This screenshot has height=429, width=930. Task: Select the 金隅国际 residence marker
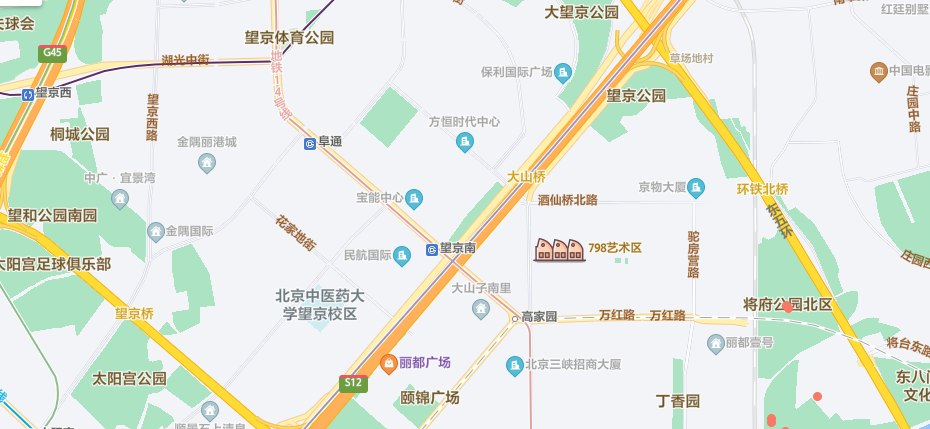156,232
